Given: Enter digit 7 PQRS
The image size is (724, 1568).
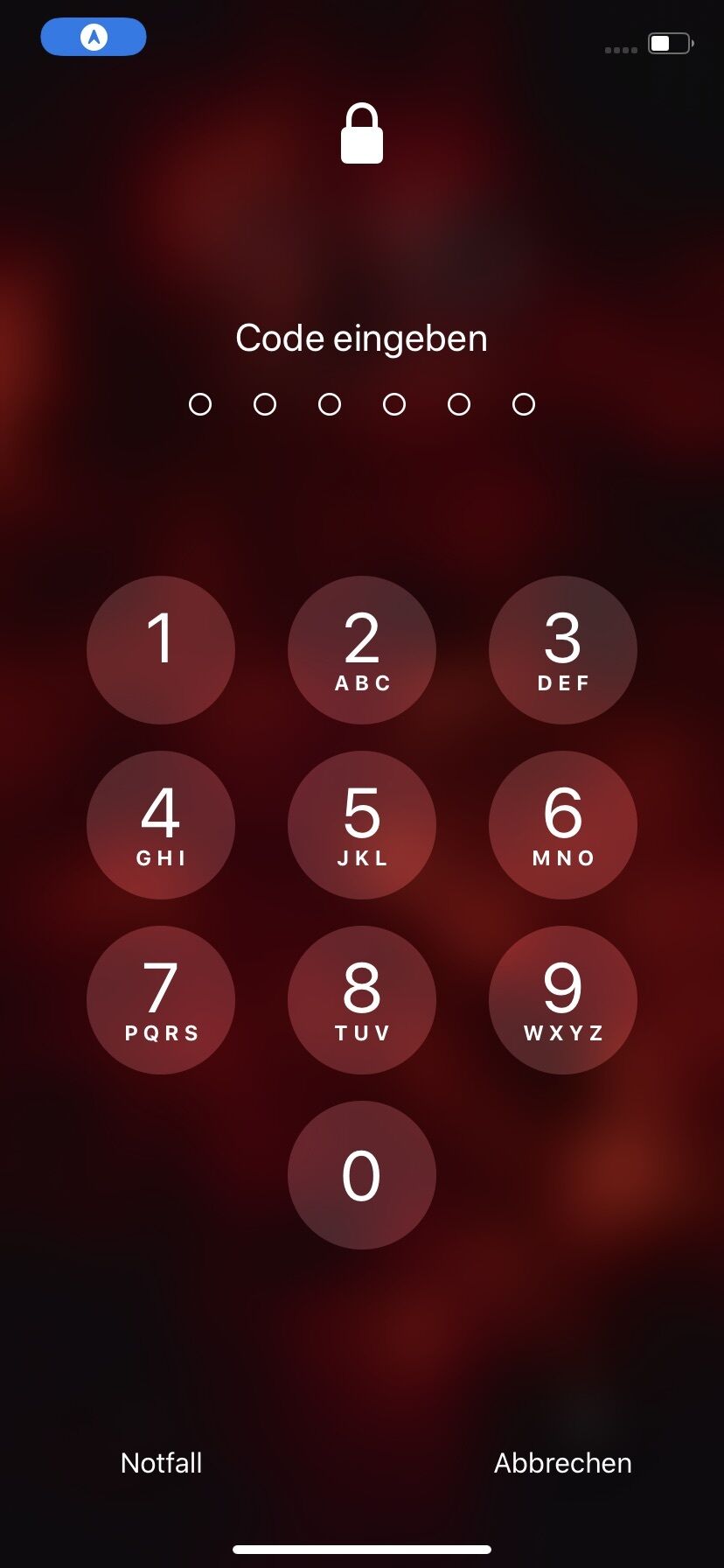Looking at the screenshot, I should (x=161, y=1000).
